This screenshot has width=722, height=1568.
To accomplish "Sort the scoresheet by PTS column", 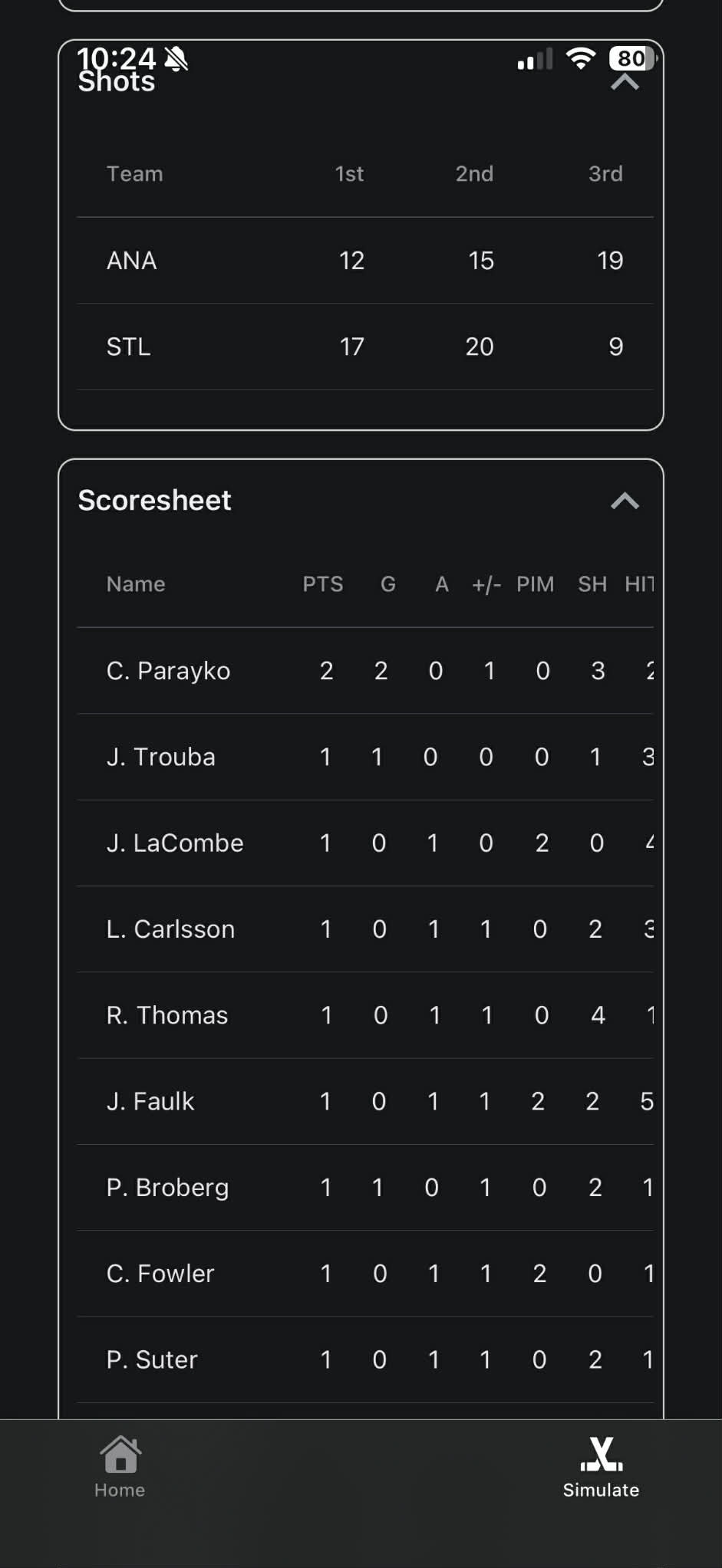I will click(323, 583).
